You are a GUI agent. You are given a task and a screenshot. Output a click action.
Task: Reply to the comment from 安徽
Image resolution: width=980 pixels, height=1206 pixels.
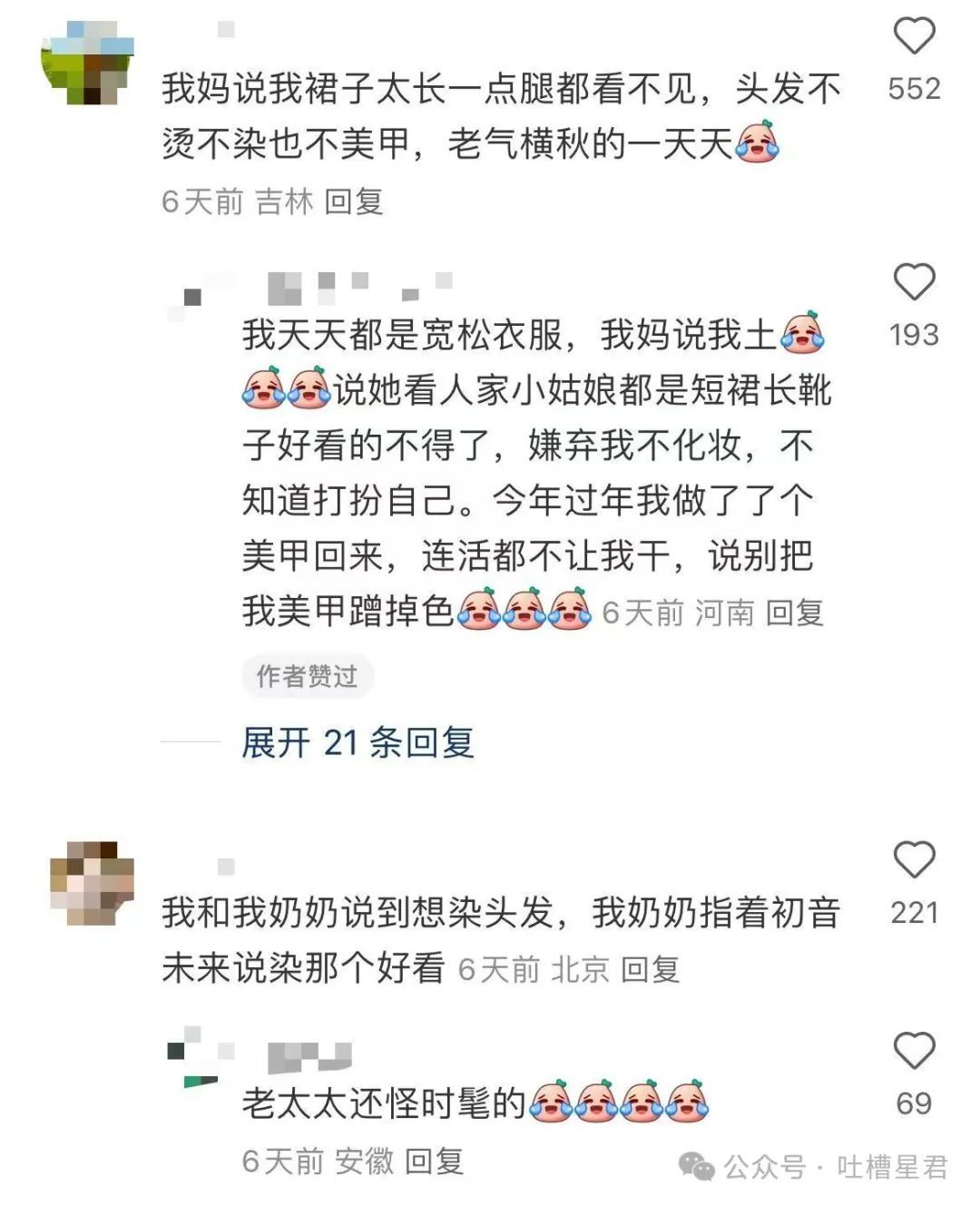(x=434, y=1162)
